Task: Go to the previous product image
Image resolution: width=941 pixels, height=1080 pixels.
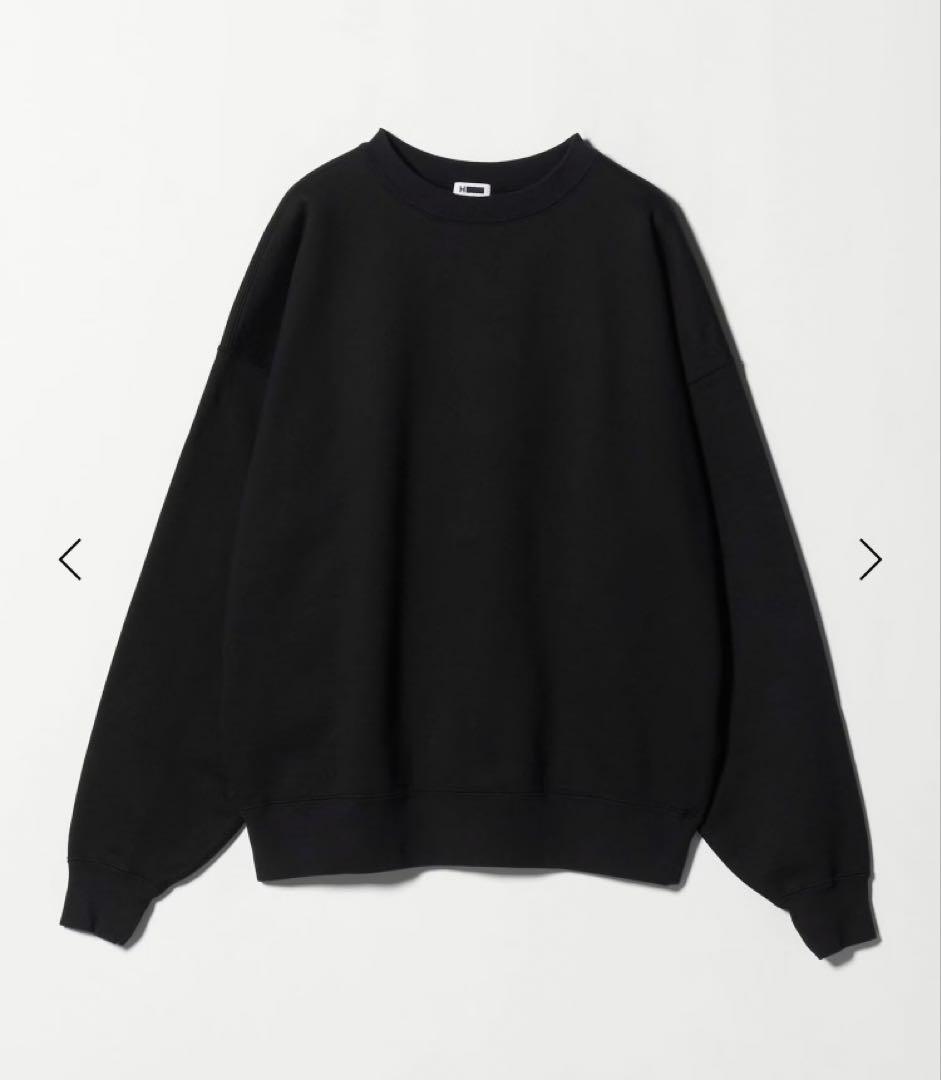Action: coord(70,559)
